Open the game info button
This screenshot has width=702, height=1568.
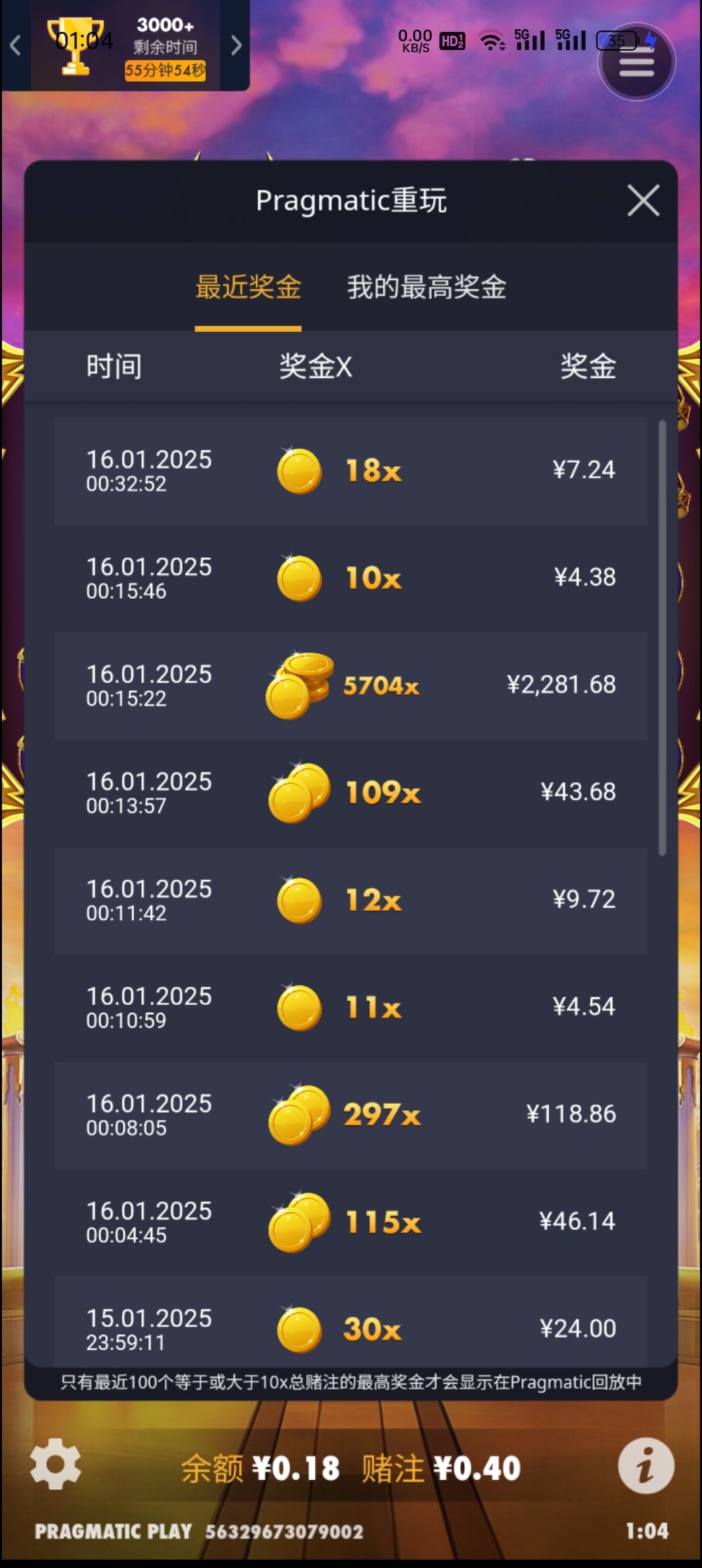645,1465
